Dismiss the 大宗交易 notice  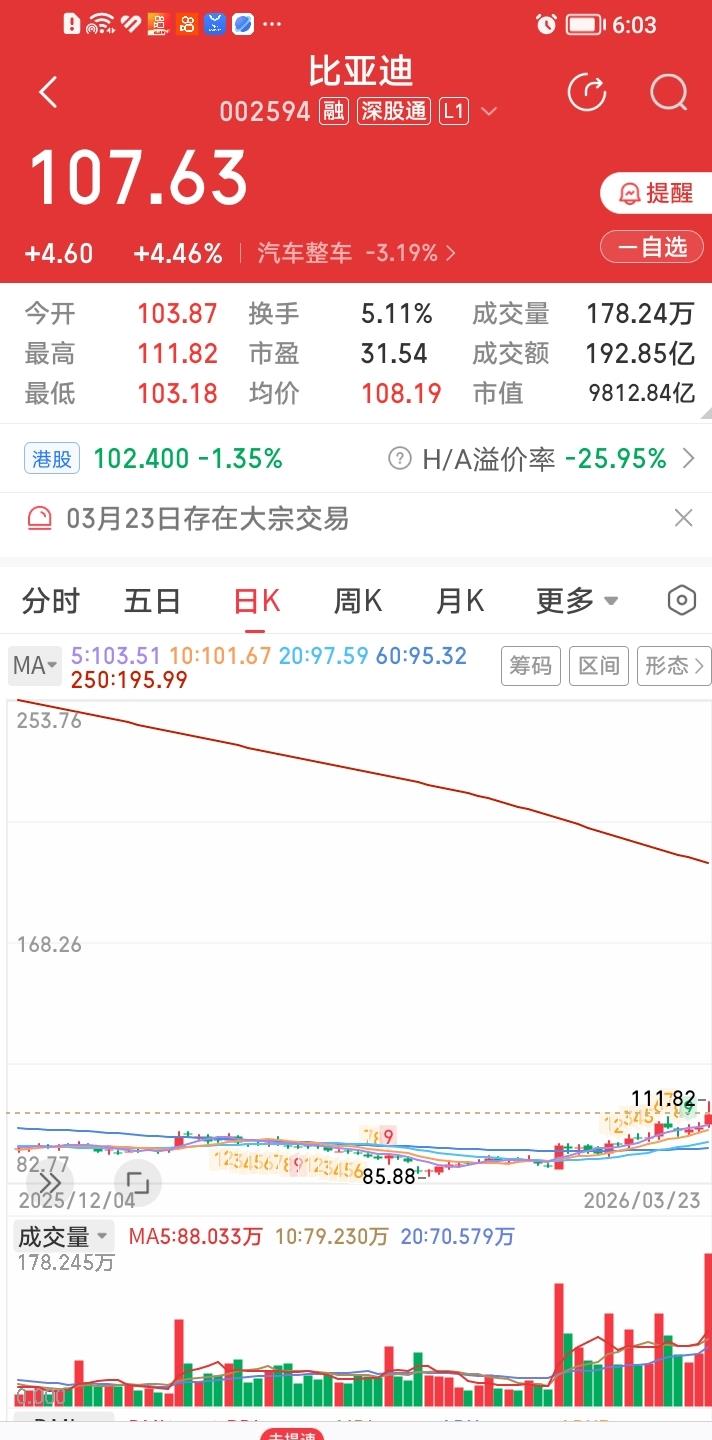coord(683,518)
